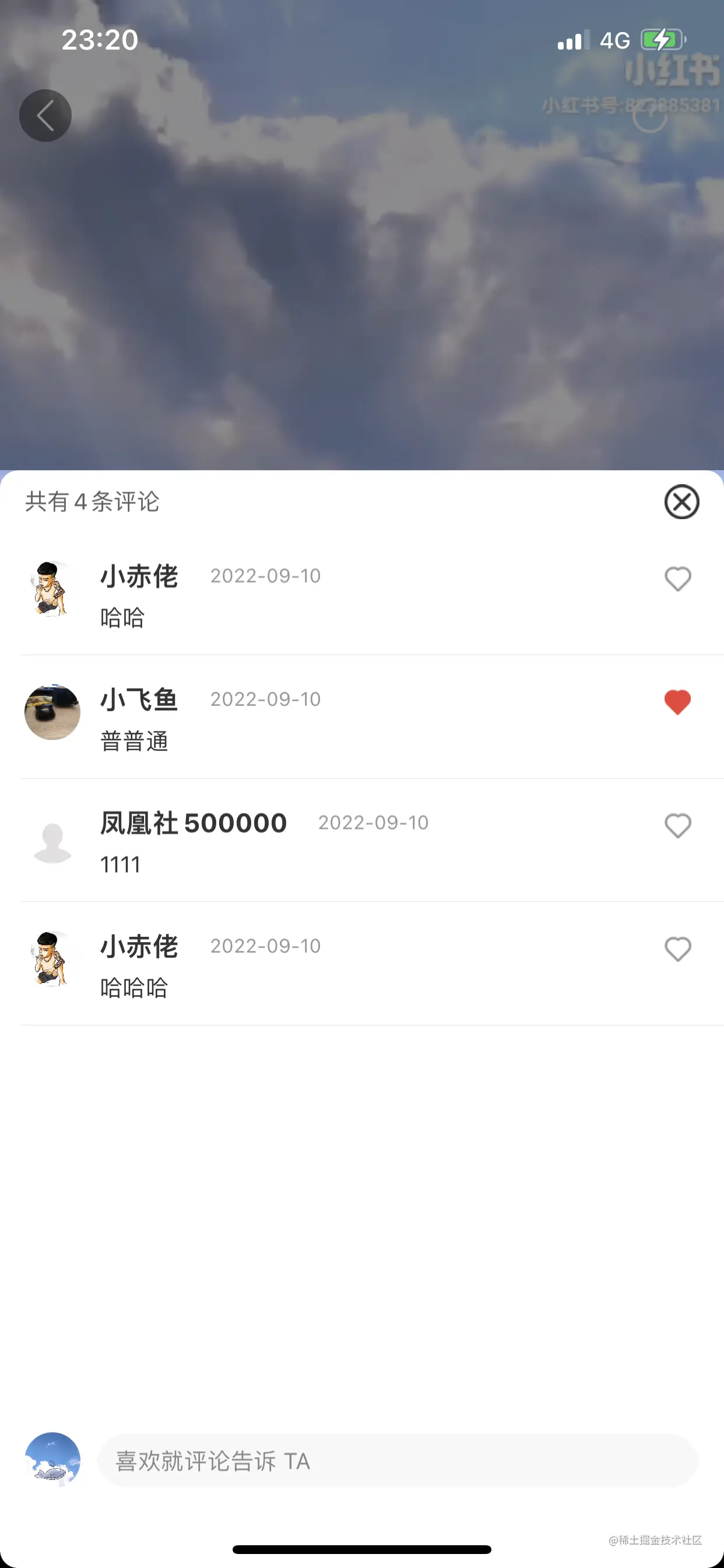Viewport: 724px width, 1568px height.
Task: Click 凤凰社 500000's default avatar
Action: click(x=52, y=838)
